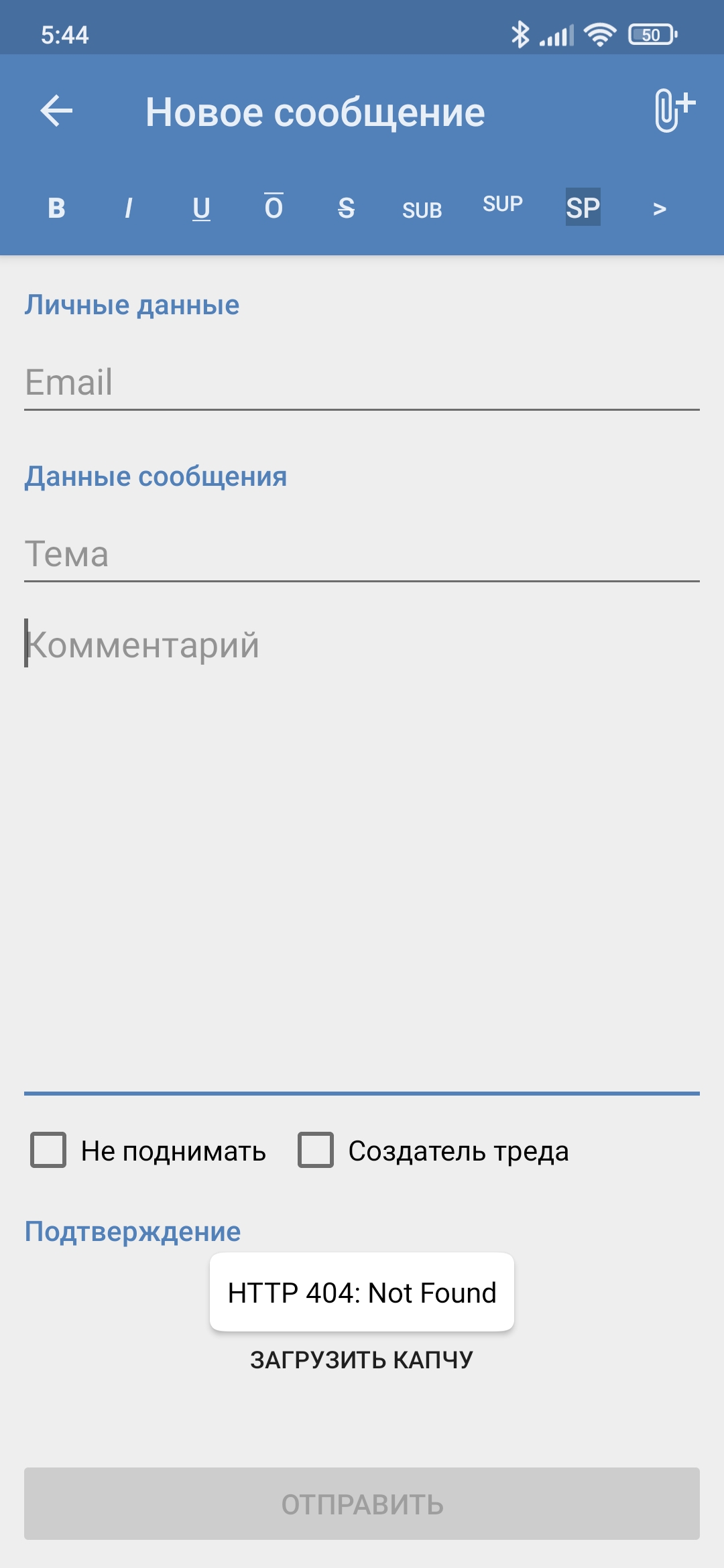Image resolution: width=724 pixels, height=1568 pixels.
Task: Insert subscript with SUB
Action: 422,210
